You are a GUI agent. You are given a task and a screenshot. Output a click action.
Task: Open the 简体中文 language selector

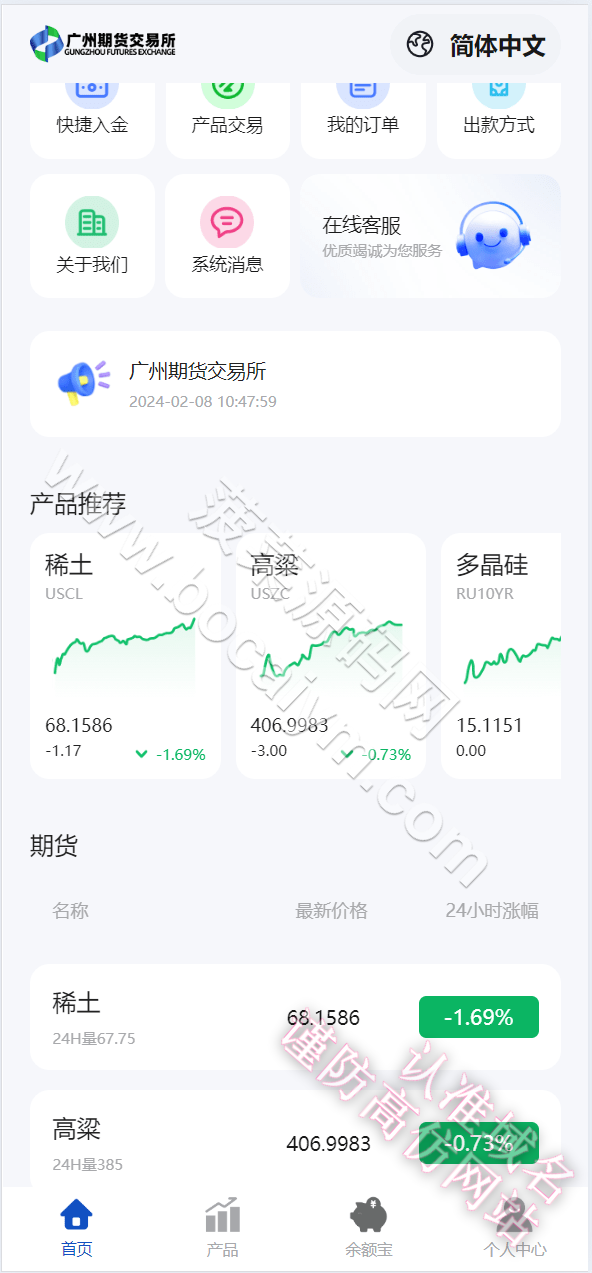(x=475, y=45)
